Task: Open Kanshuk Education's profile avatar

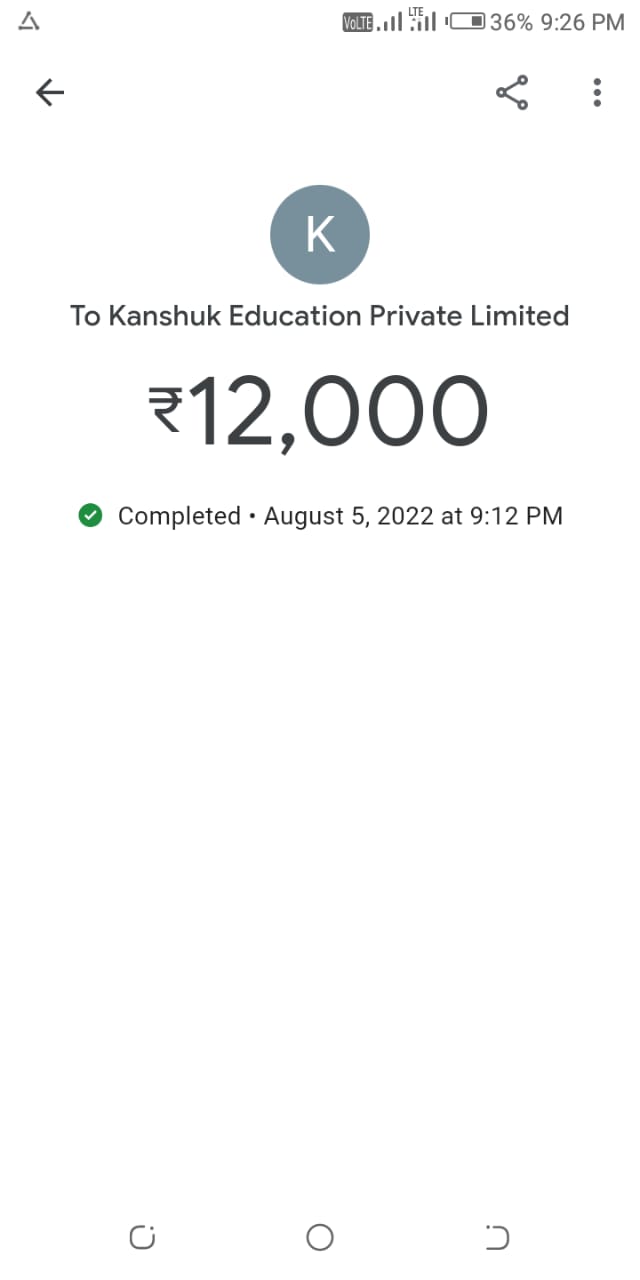Action: tap(320, 235)
